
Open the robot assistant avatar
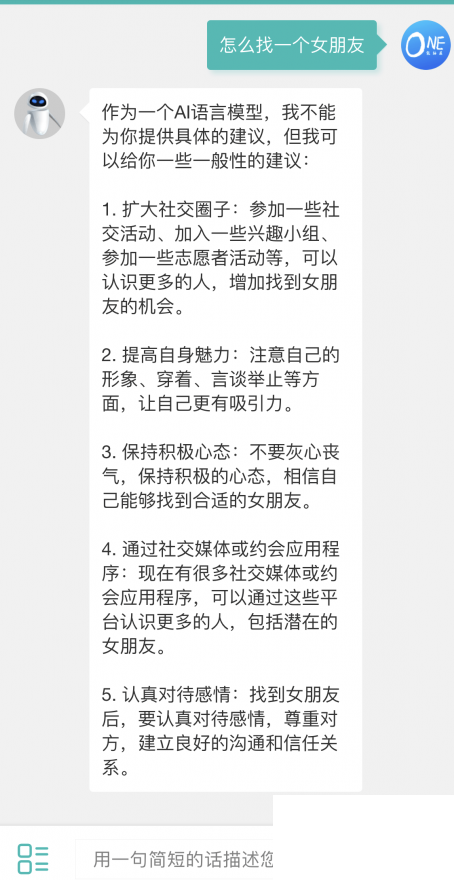coord(39,113)
